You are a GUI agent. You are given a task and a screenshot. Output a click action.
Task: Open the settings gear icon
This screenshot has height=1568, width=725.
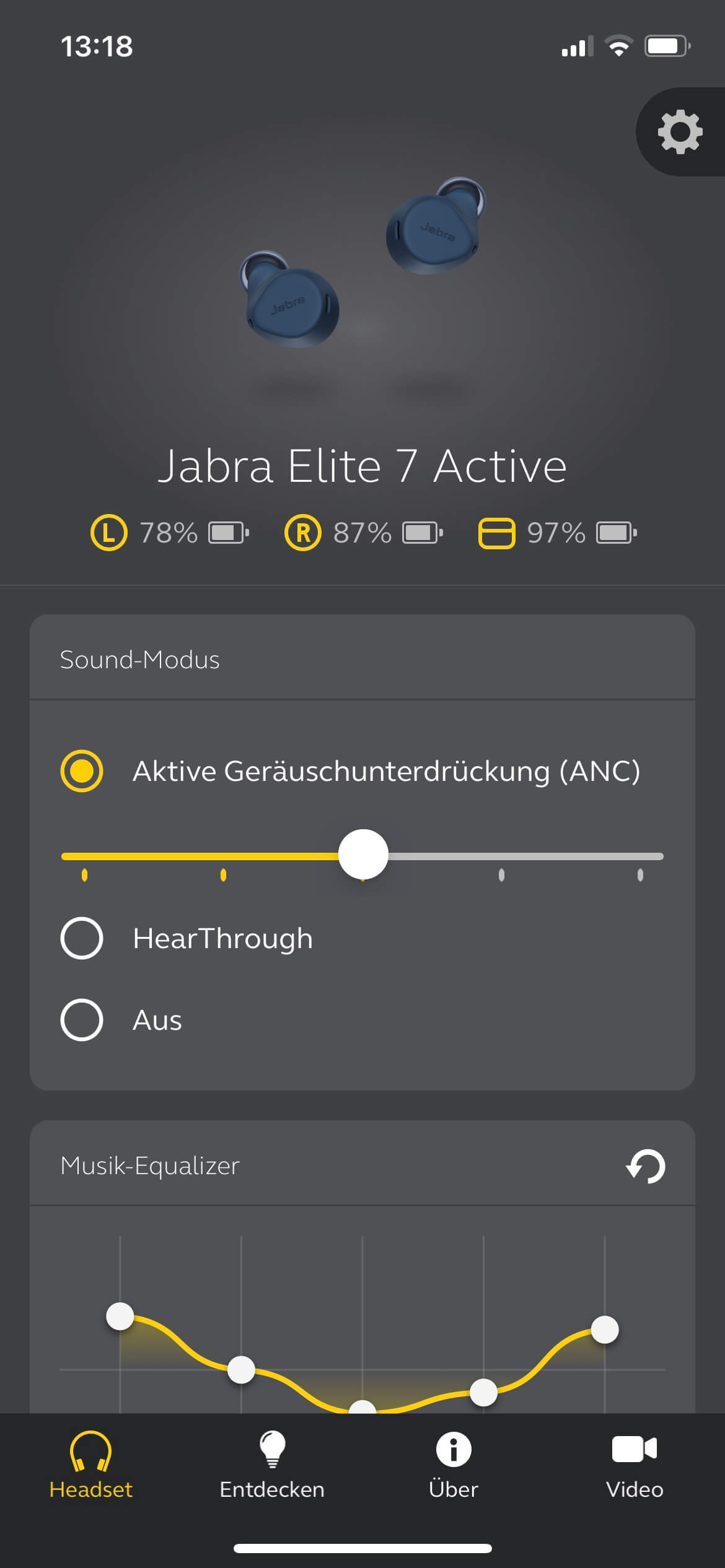click(680, 132)
